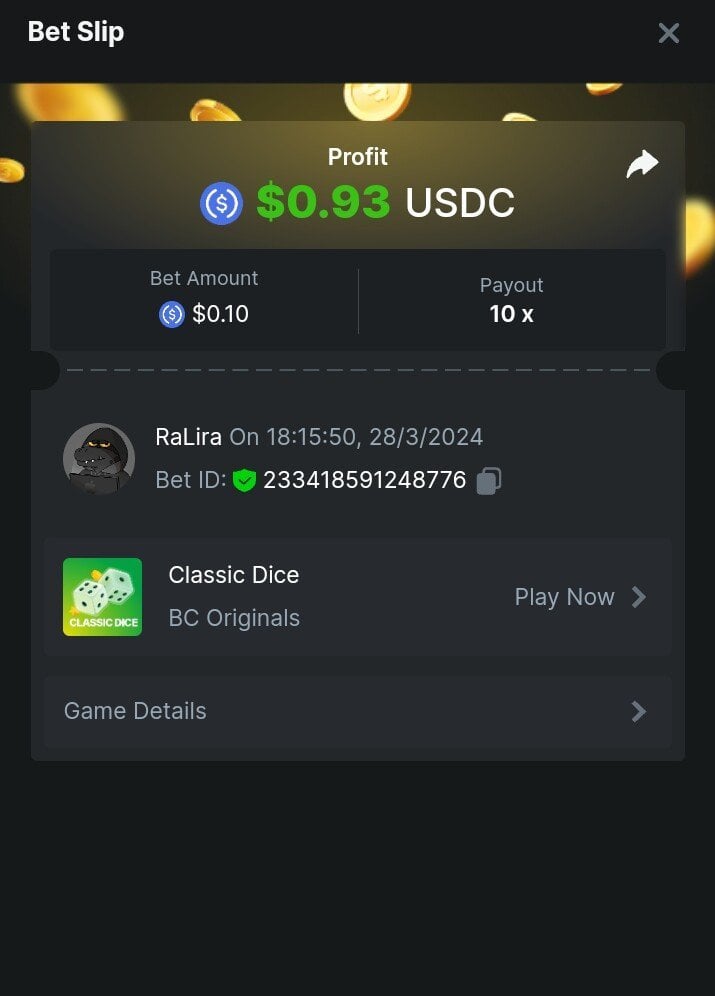
Task: Close the Bet Slip dialog
Action: (x=668, y=33)
